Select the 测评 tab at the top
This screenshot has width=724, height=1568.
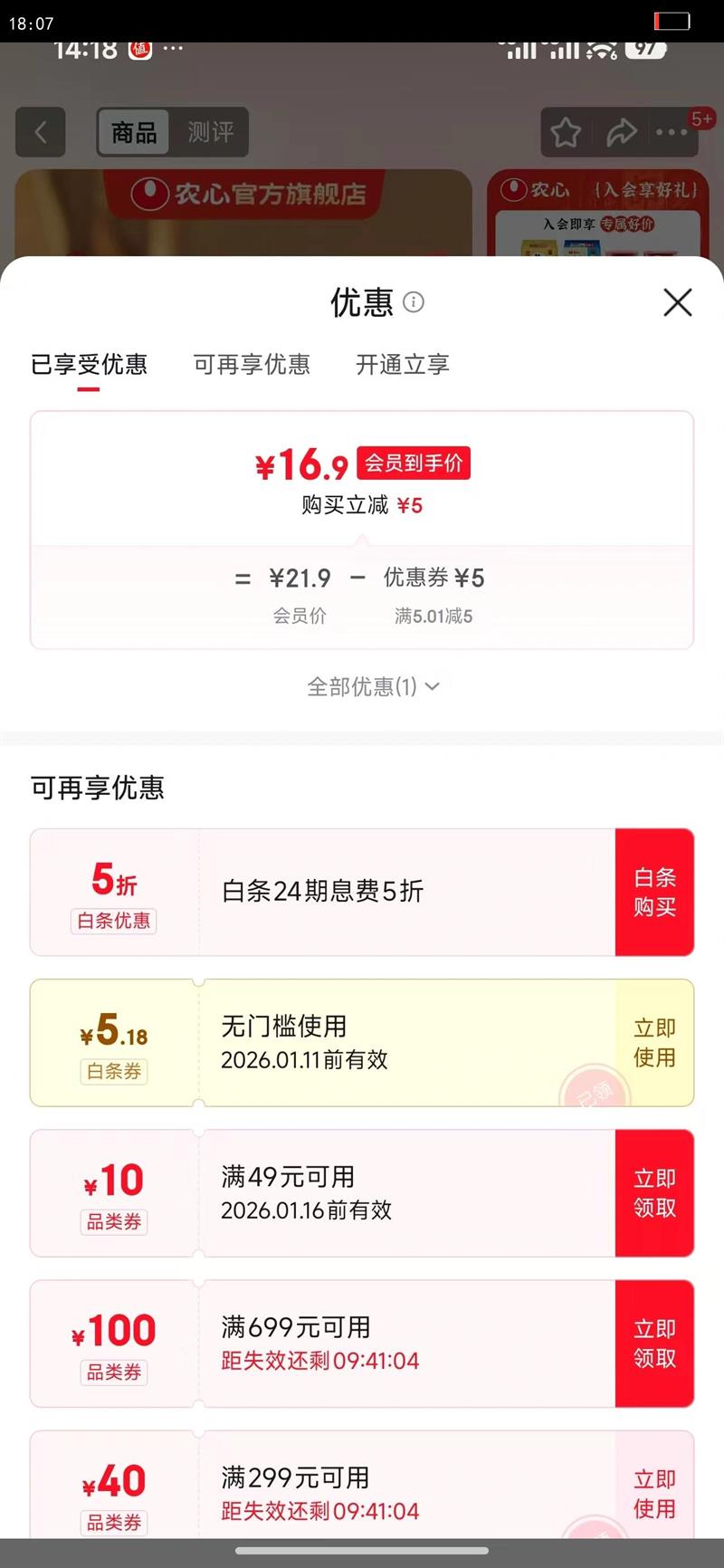[x=210, y=132]
